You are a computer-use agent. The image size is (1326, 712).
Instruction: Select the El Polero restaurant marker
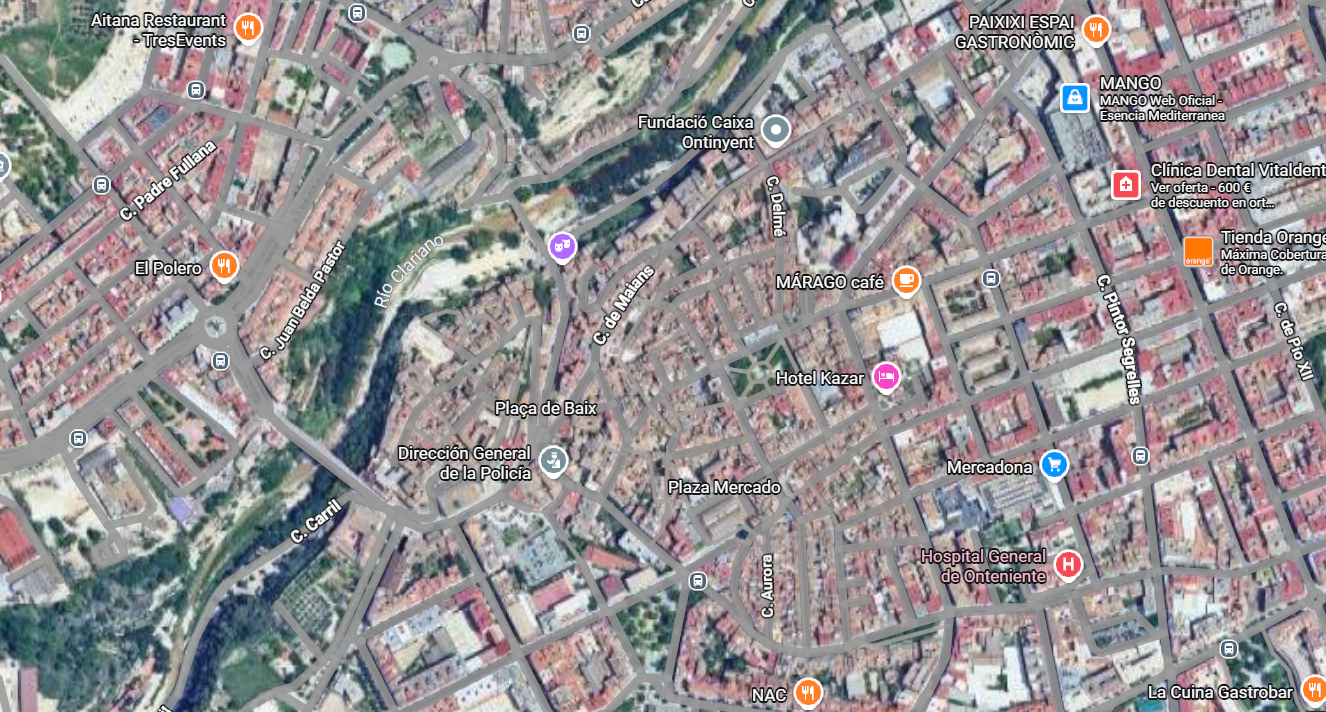225,265
